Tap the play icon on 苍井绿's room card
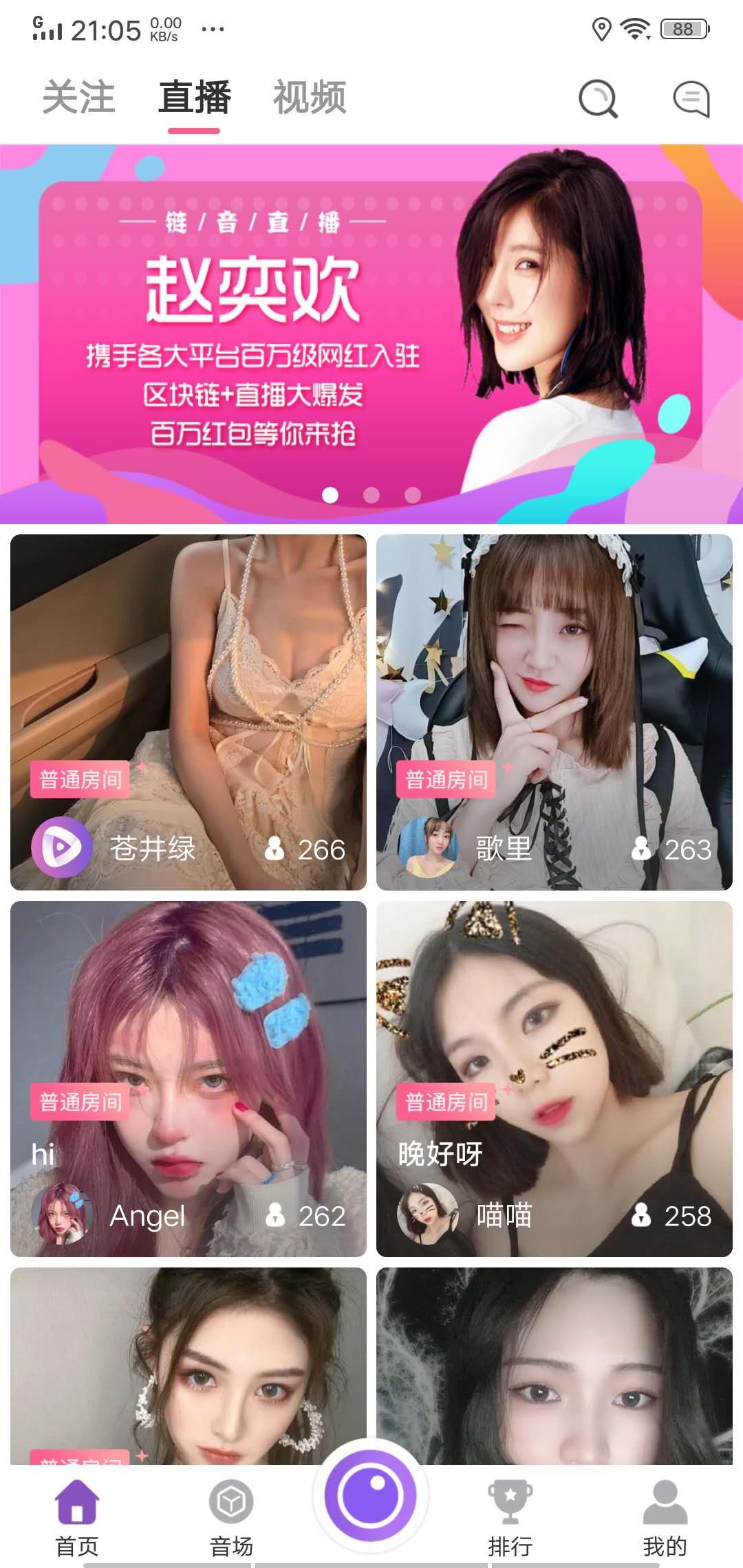 [61, 847]
